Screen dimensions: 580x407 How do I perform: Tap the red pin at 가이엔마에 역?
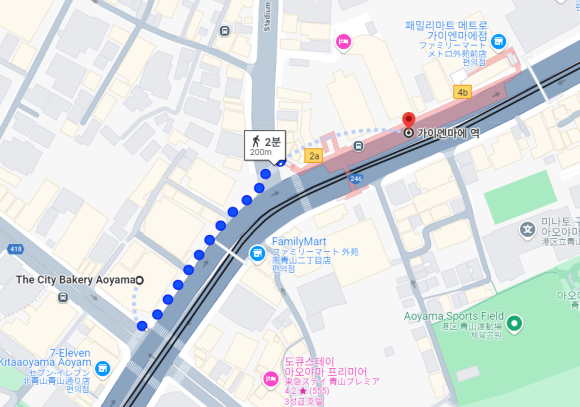(408, 120)
